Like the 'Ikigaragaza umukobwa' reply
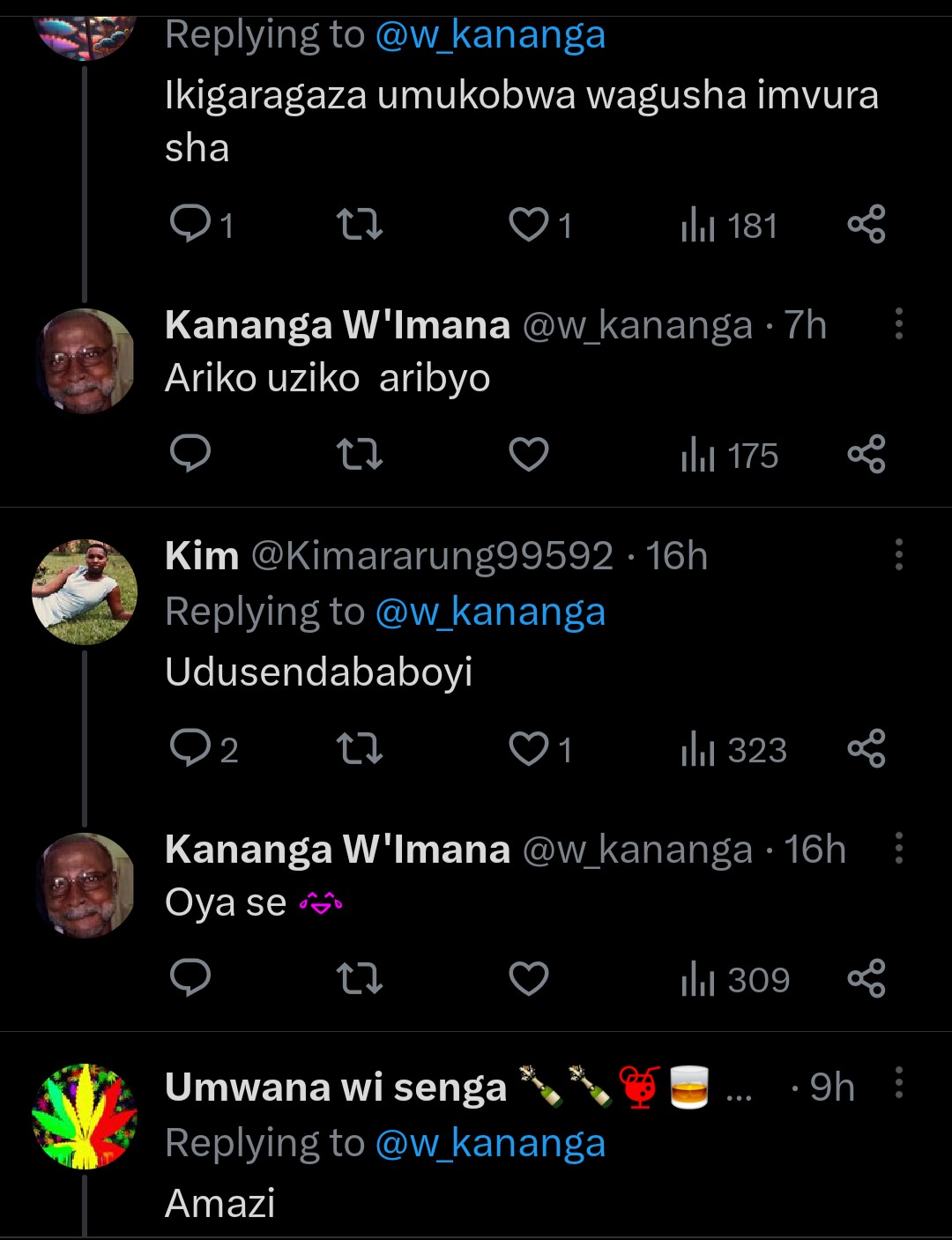 pos(529,225)
